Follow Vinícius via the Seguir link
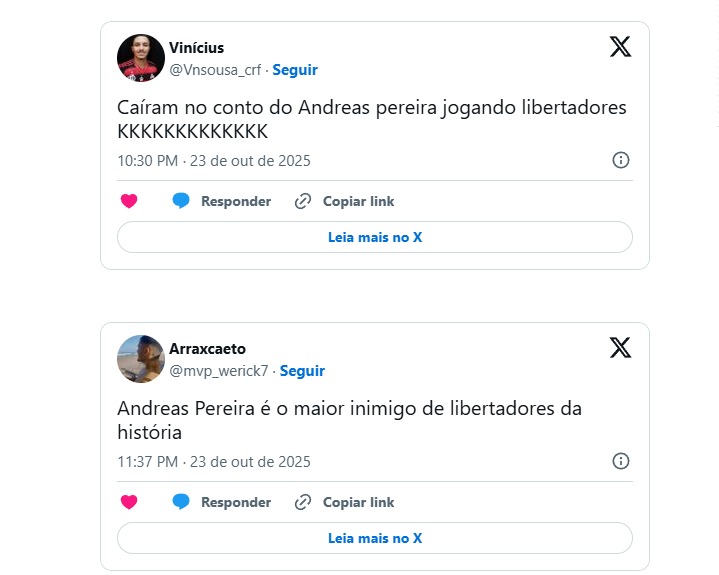719x575 pixels. [295, 70]
